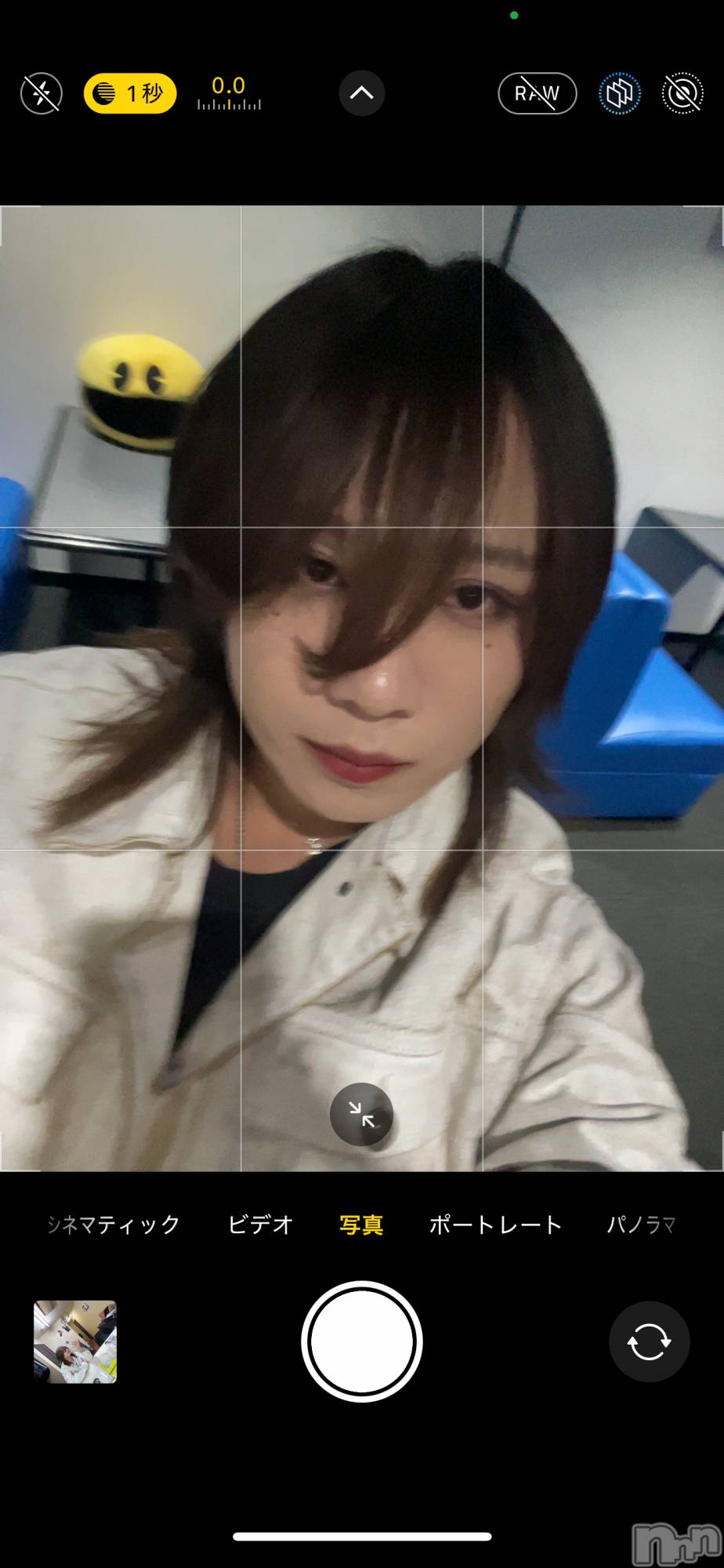This screenshot has height=1568, width=724.
Task: Switch to ビデオ mode
Action: pyautogui.click(x=261, y=1224)
